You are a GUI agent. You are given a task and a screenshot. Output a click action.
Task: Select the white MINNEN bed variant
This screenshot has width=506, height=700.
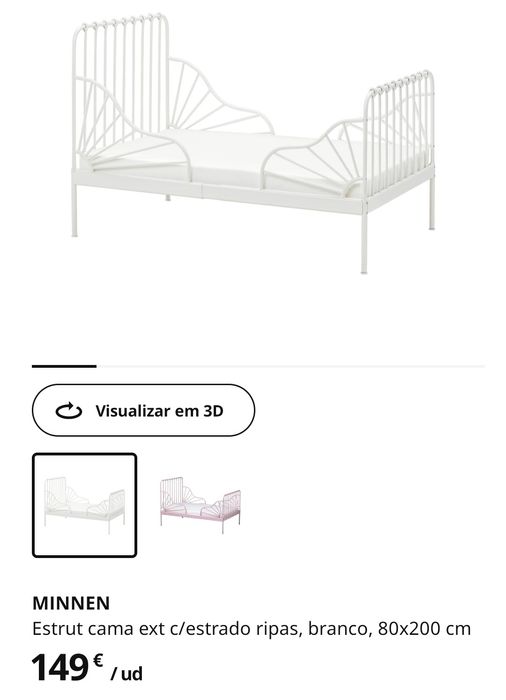[x=84, y=505]
